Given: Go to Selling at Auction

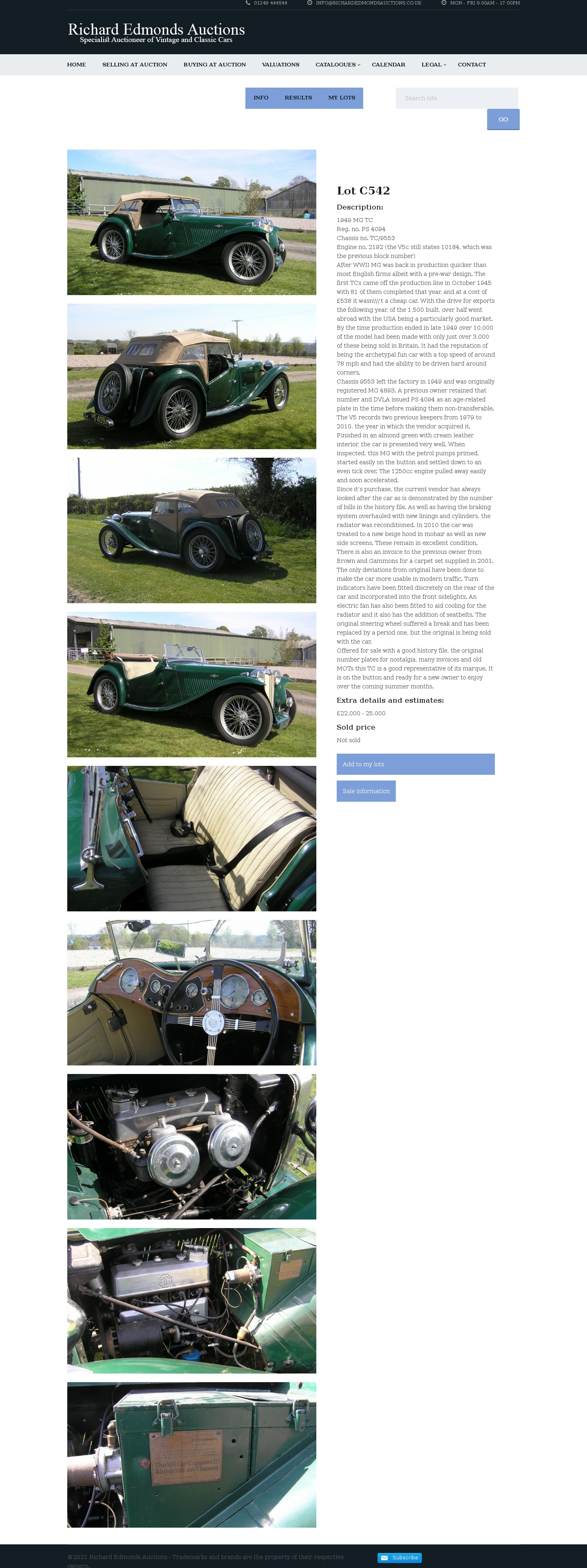Looking at the screenshot, I should [x=135, y=64].
